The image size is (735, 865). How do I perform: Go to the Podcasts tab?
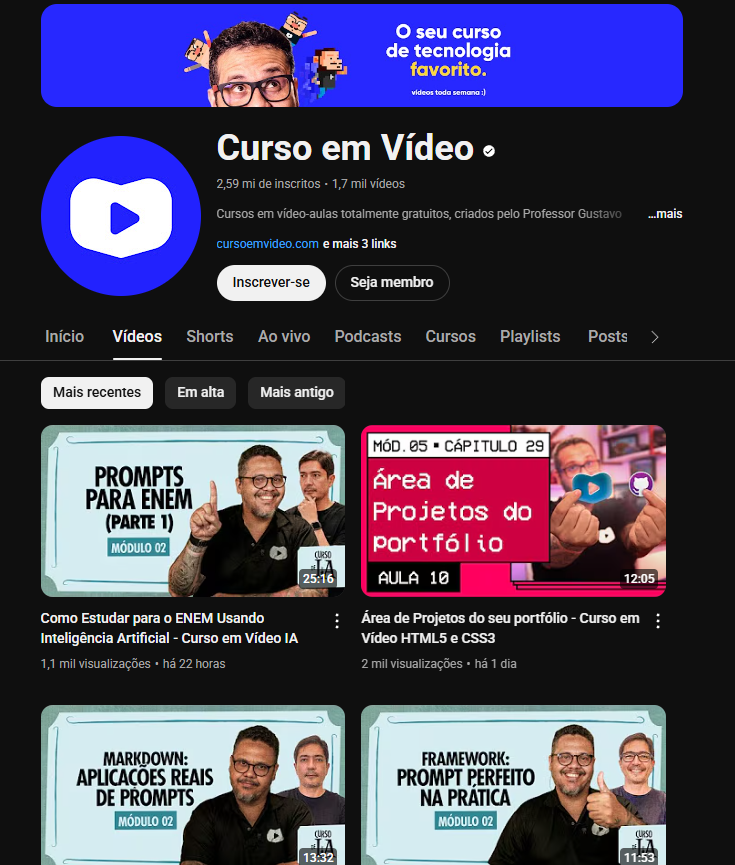(367, 337)
